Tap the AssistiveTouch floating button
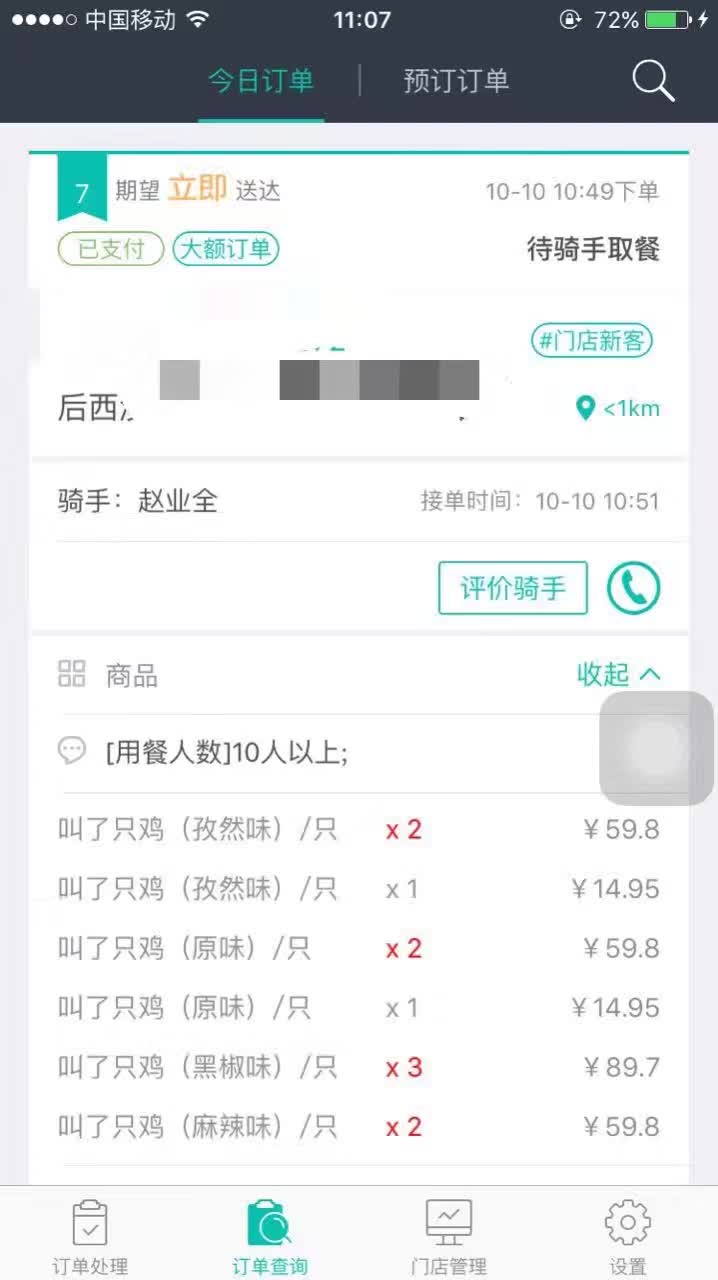The width and height of the screenshot is (718, 1280). (x=656, y=748)
